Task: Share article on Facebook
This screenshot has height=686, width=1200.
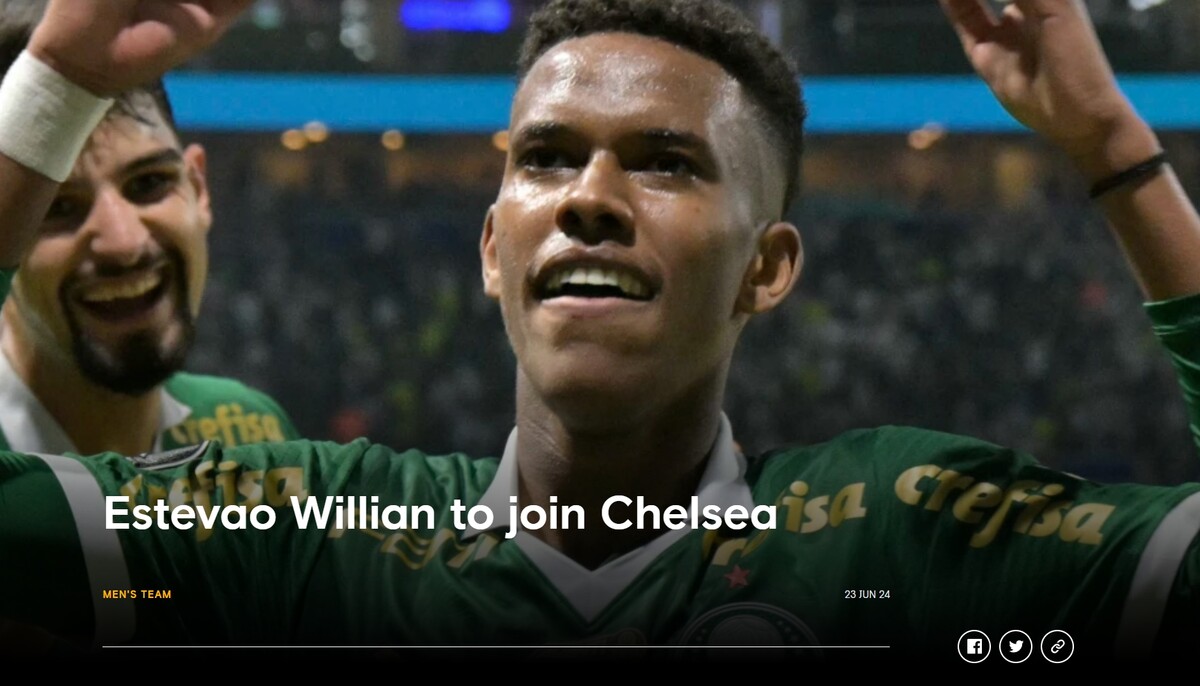Action: (x=974, y=646)
